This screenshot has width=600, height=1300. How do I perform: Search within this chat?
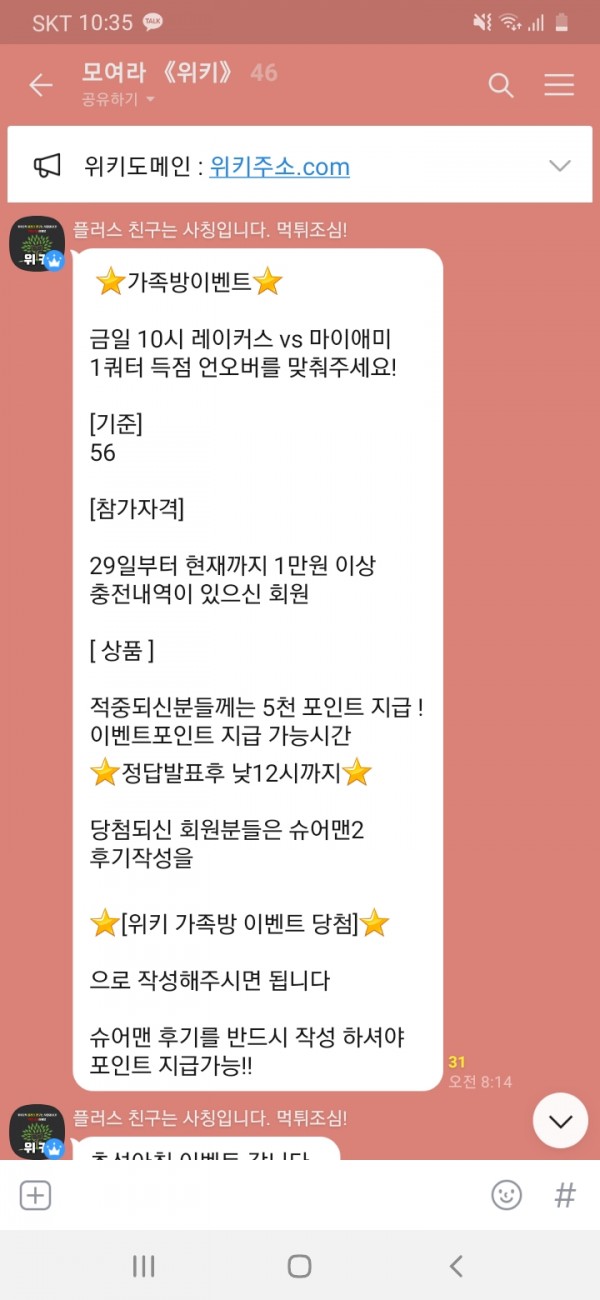[500, 85]
